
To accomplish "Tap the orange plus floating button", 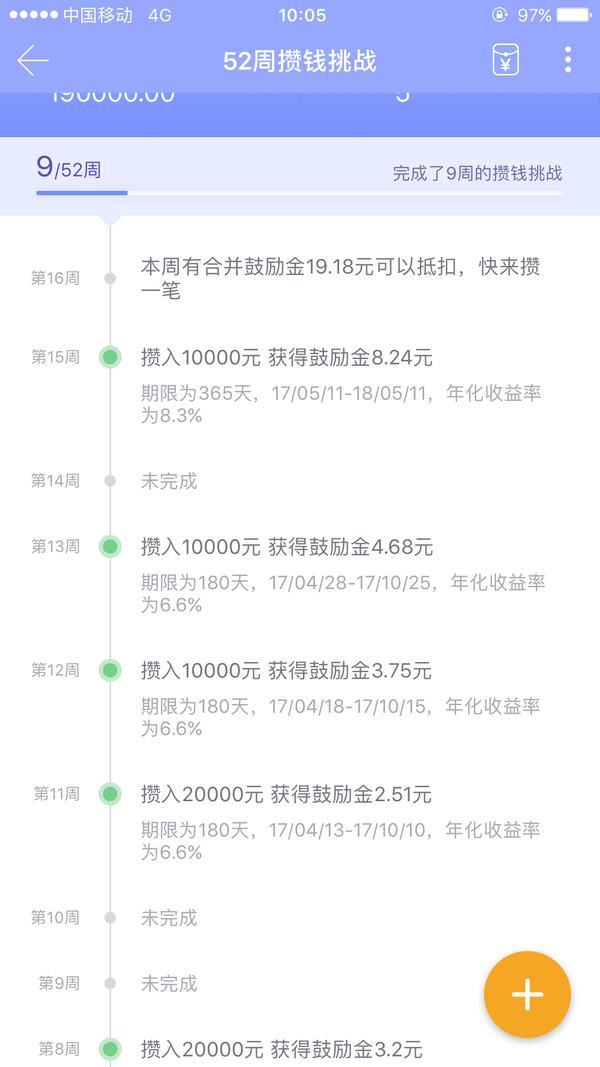I will (x=527, y=994).
